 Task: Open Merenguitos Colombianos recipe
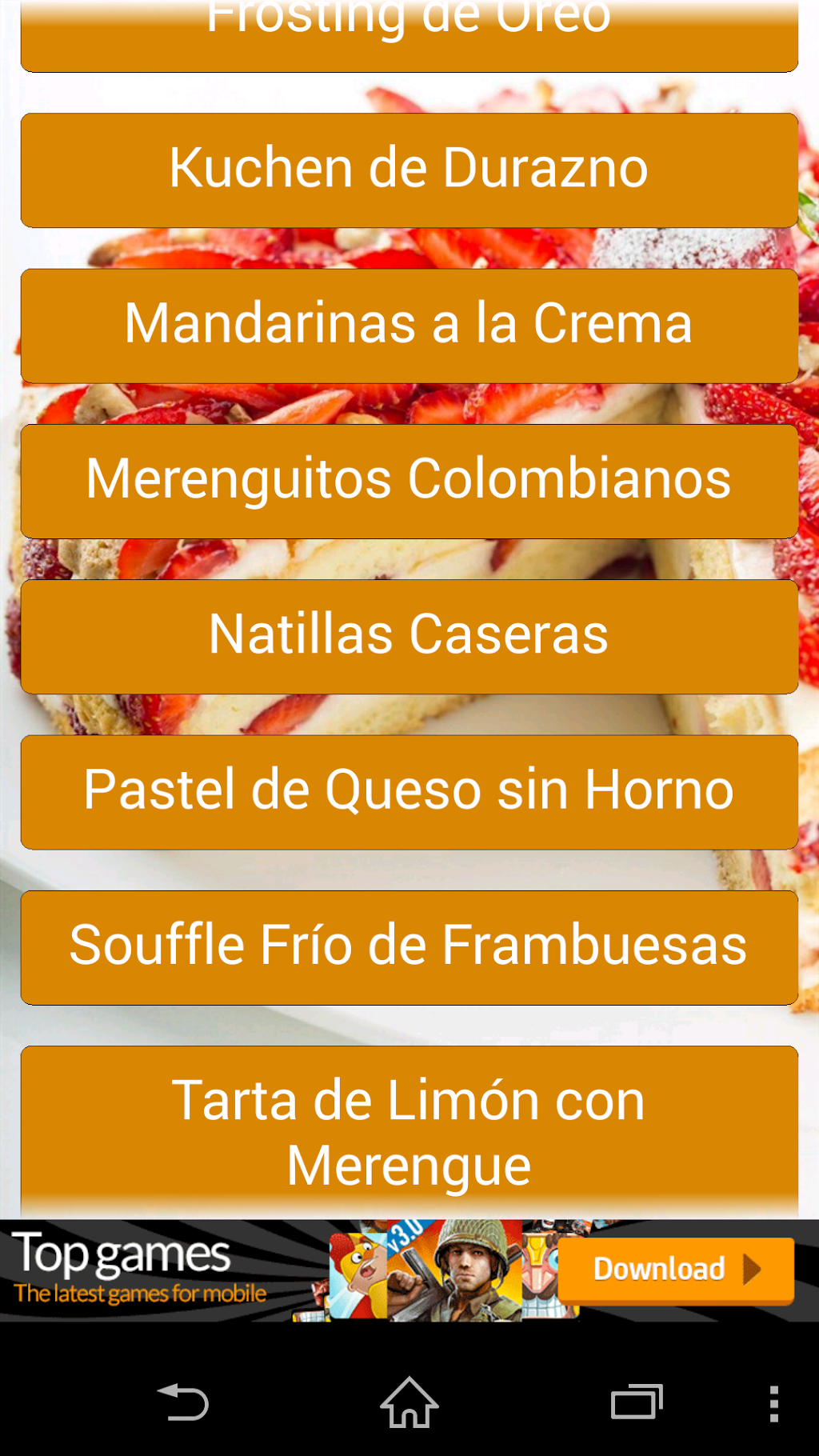point(409,480)
